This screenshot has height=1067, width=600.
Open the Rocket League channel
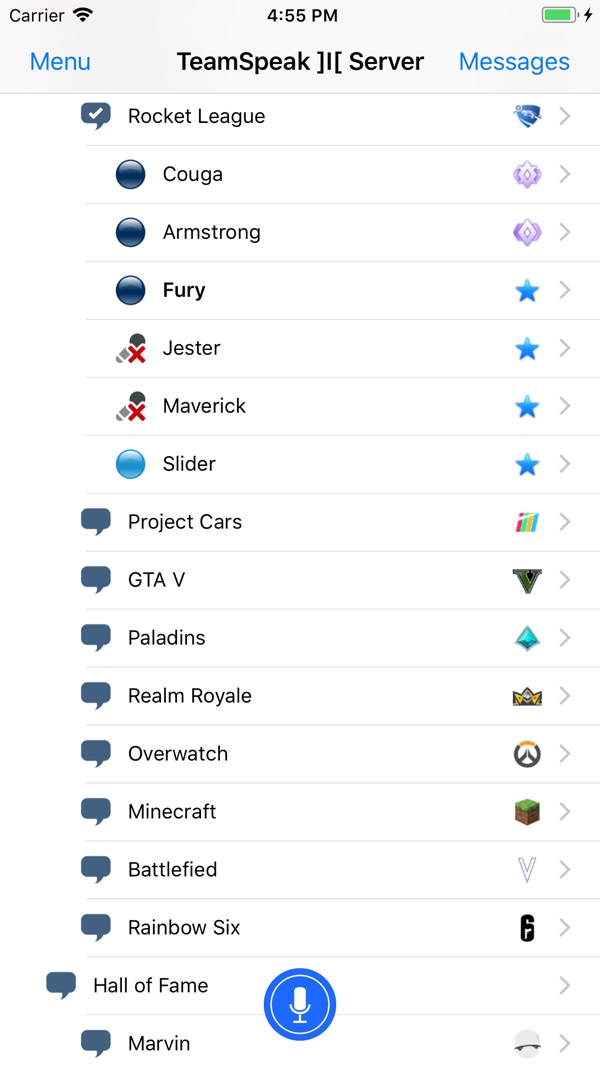pyautogui.click(x=196, y=117)
